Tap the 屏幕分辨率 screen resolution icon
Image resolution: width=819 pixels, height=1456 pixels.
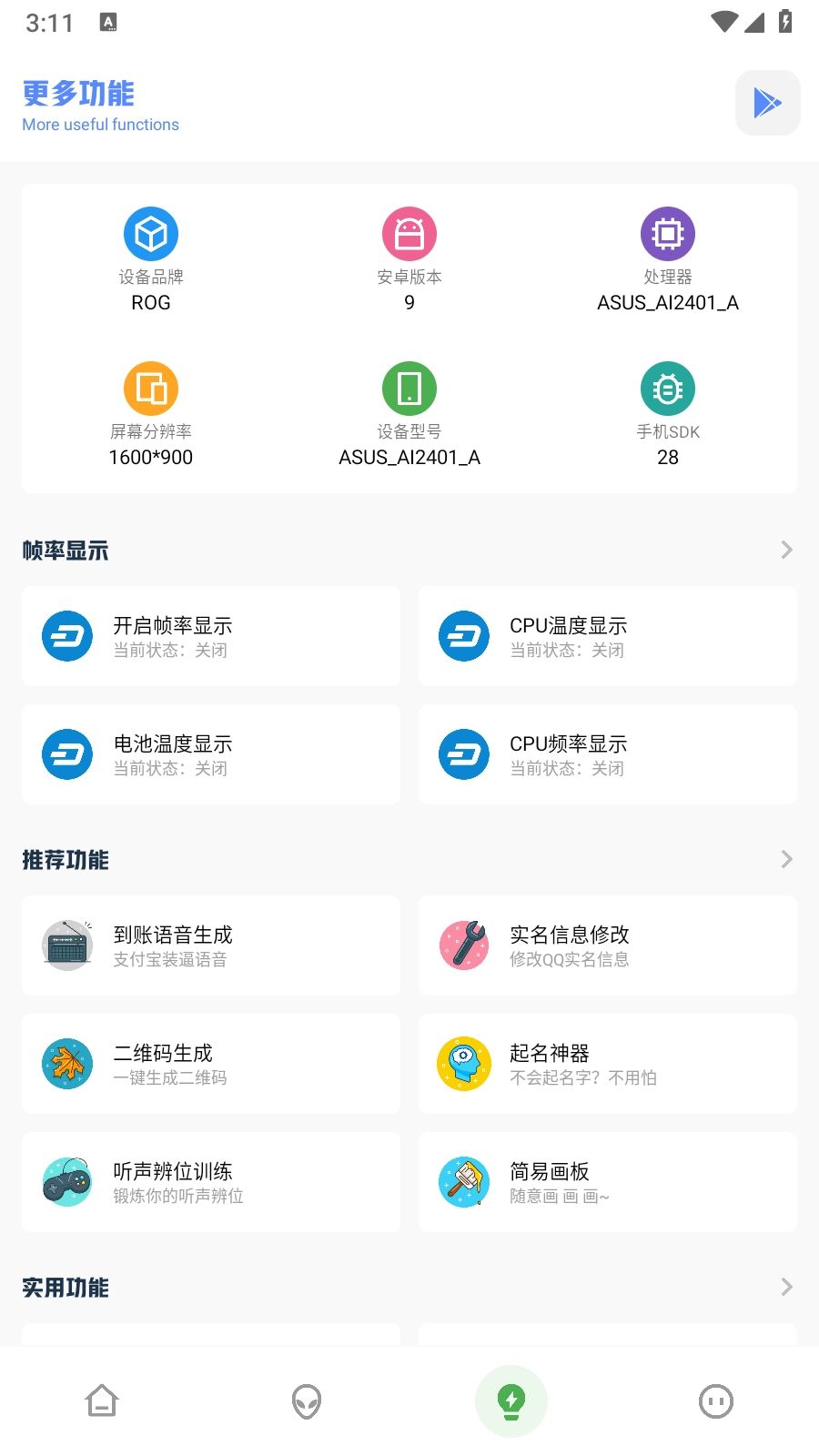click(150, 387)
